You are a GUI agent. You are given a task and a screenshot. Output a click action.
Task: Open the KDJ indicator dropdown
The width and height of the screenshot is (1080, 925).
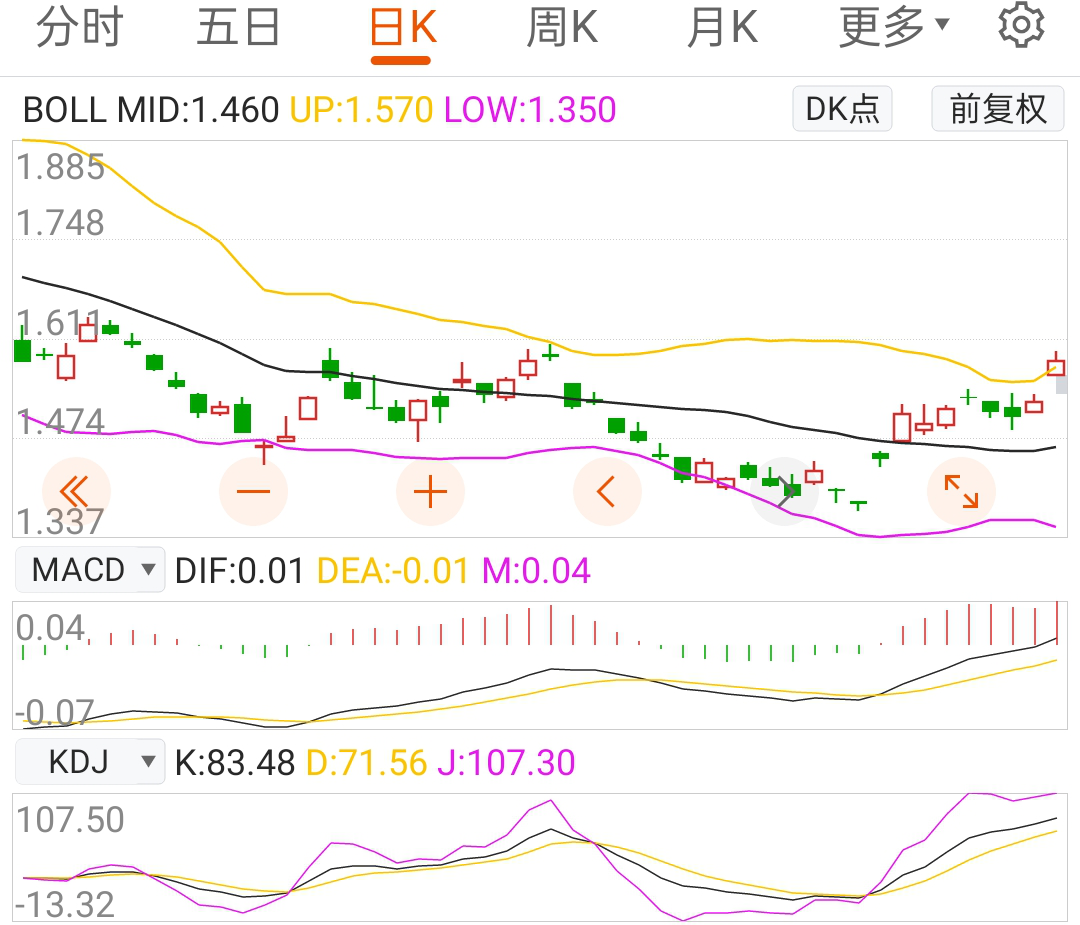tap(90, 762)
